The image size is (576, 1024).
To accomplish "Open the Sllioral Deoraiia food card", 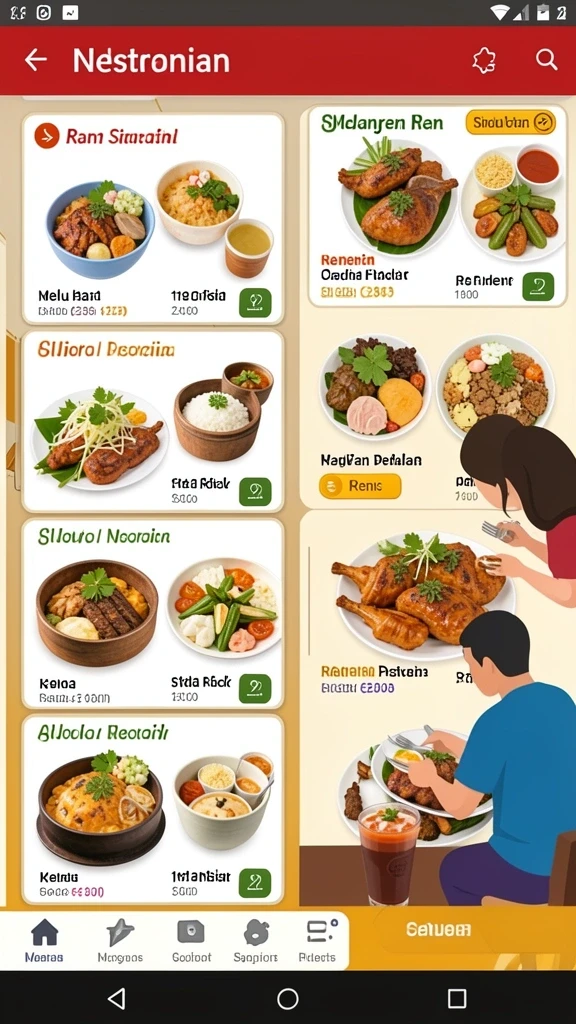I will (153, 421).
